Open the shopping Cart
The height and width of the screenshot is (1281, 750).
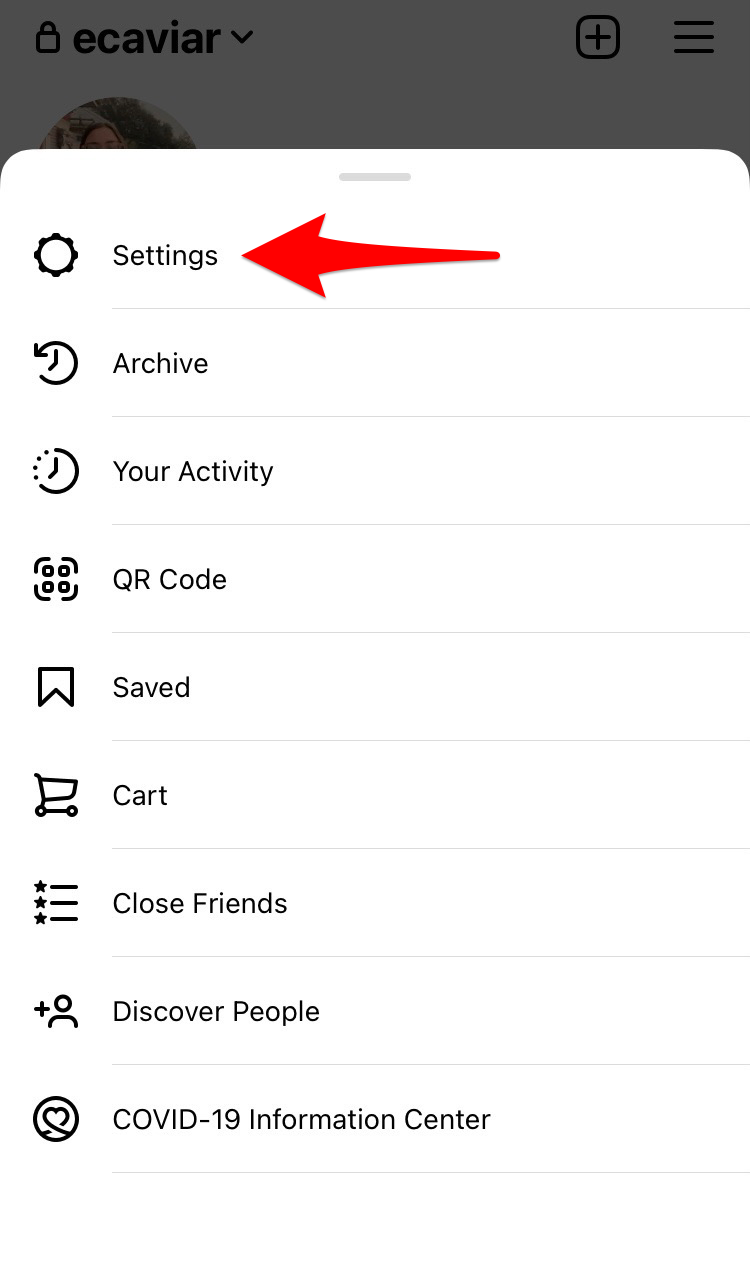pyautogui.click(x=375, y=795)
